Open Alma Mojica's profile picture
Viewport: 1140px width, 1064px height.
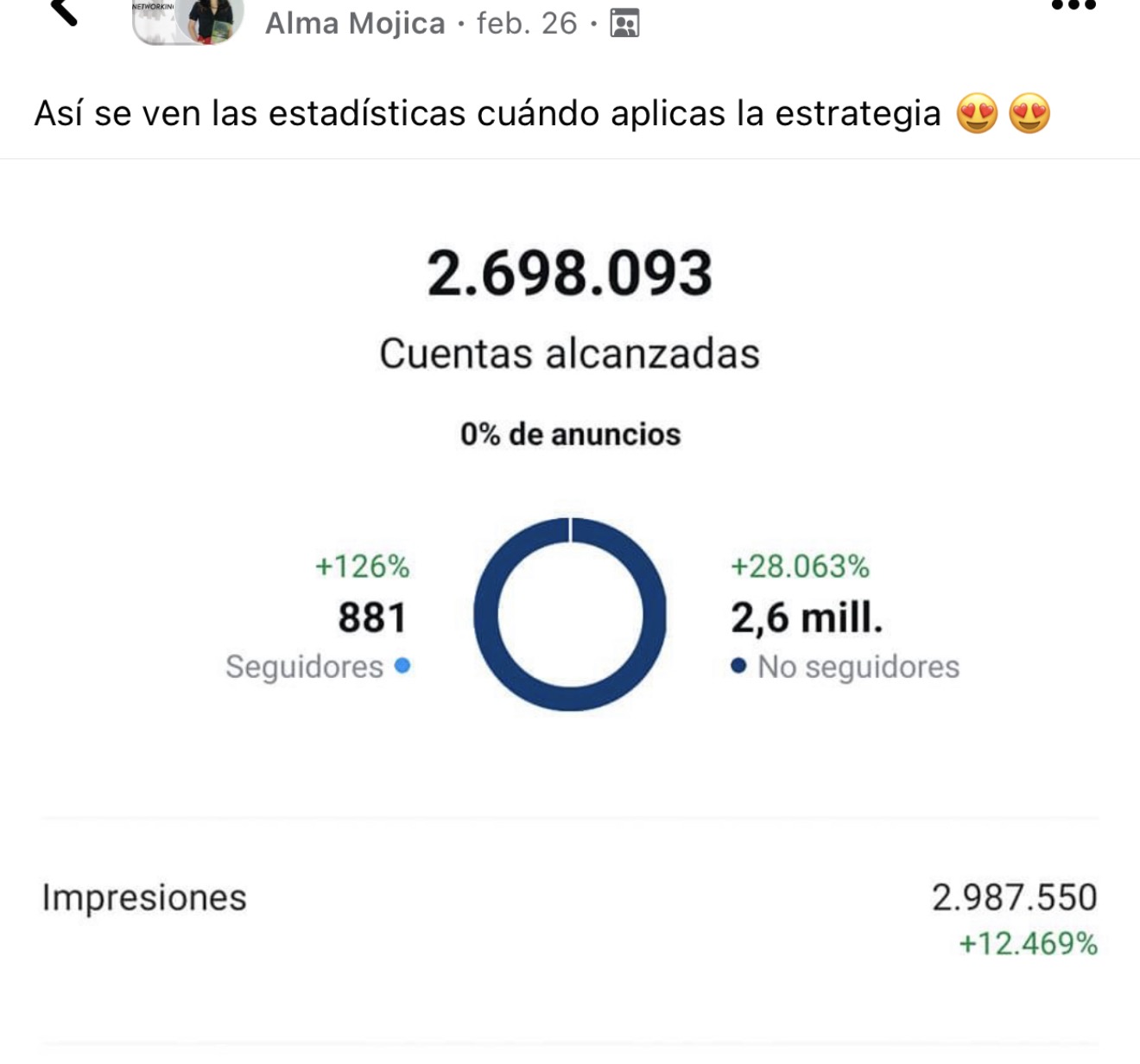[x=188, y=19]
